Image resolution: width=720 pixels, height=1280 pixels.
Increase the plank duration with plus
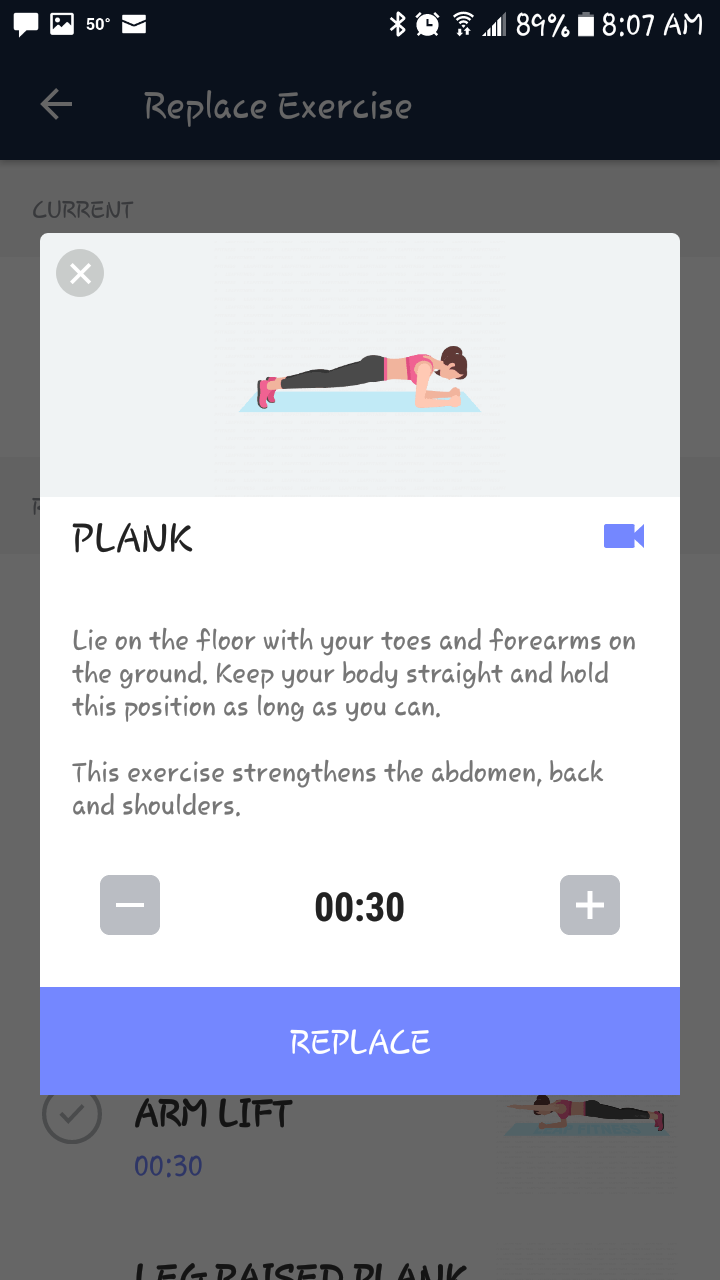point(589,905)
